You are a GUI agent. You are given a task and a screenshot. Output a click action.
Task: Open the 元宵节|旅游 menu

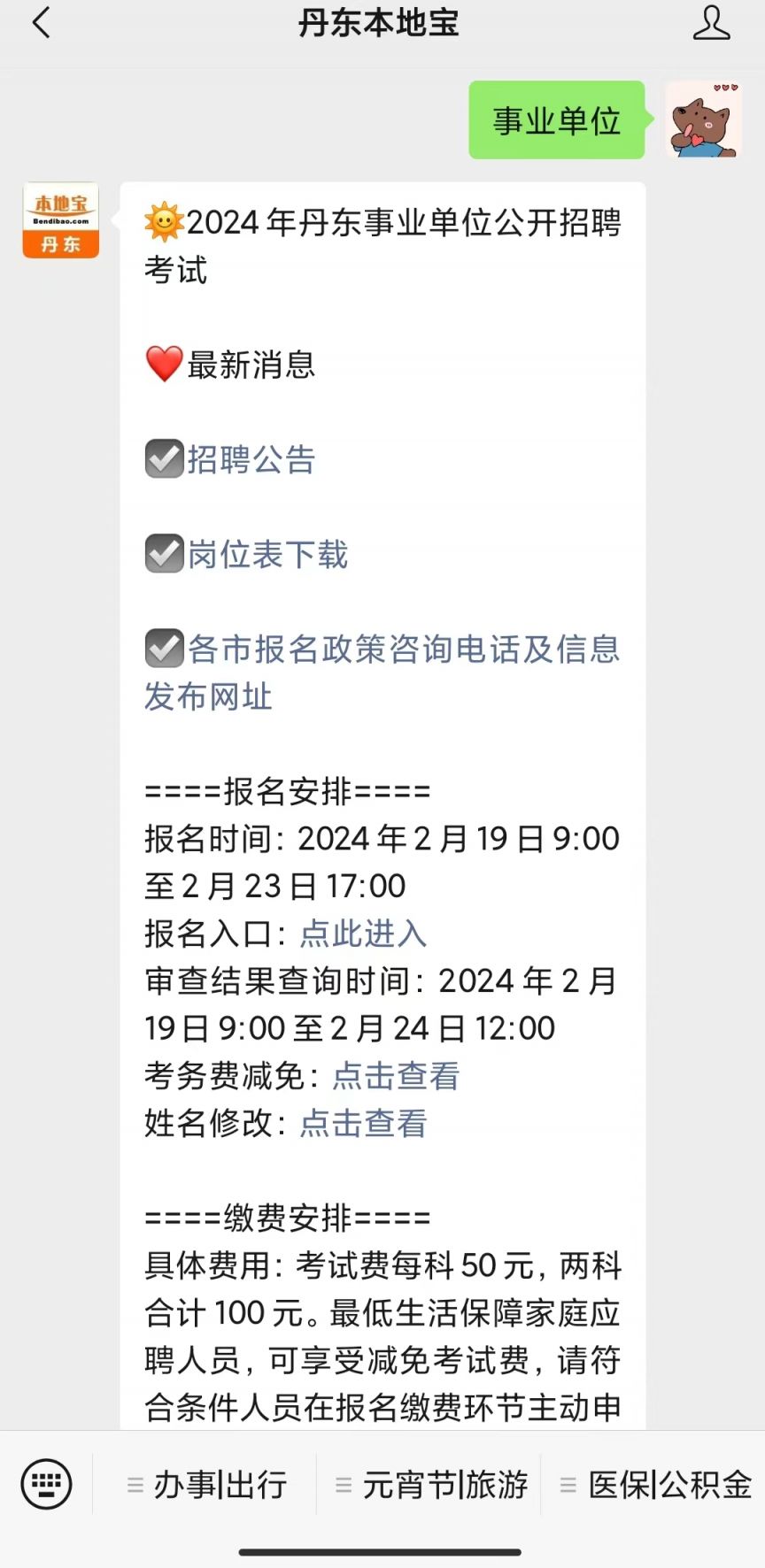429,1484
